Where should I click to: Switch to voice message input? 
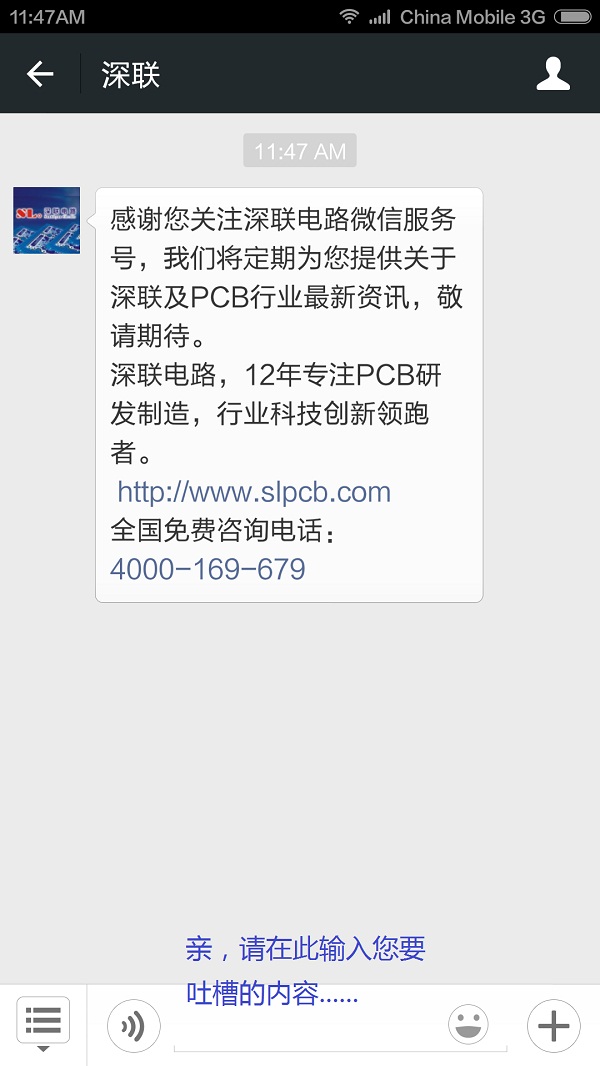click(x=133, y=1026)
